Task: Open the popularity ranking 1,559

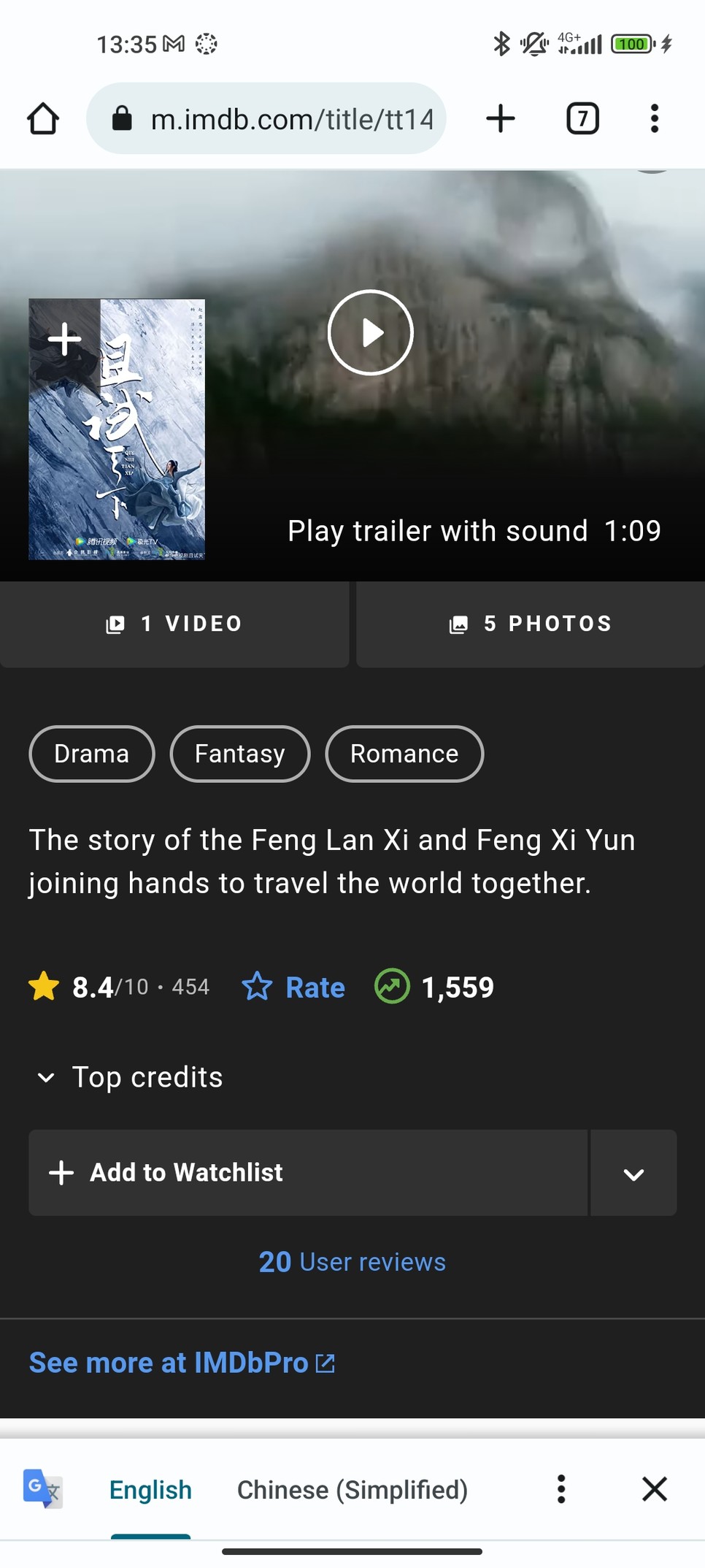Action: (435, 987)
